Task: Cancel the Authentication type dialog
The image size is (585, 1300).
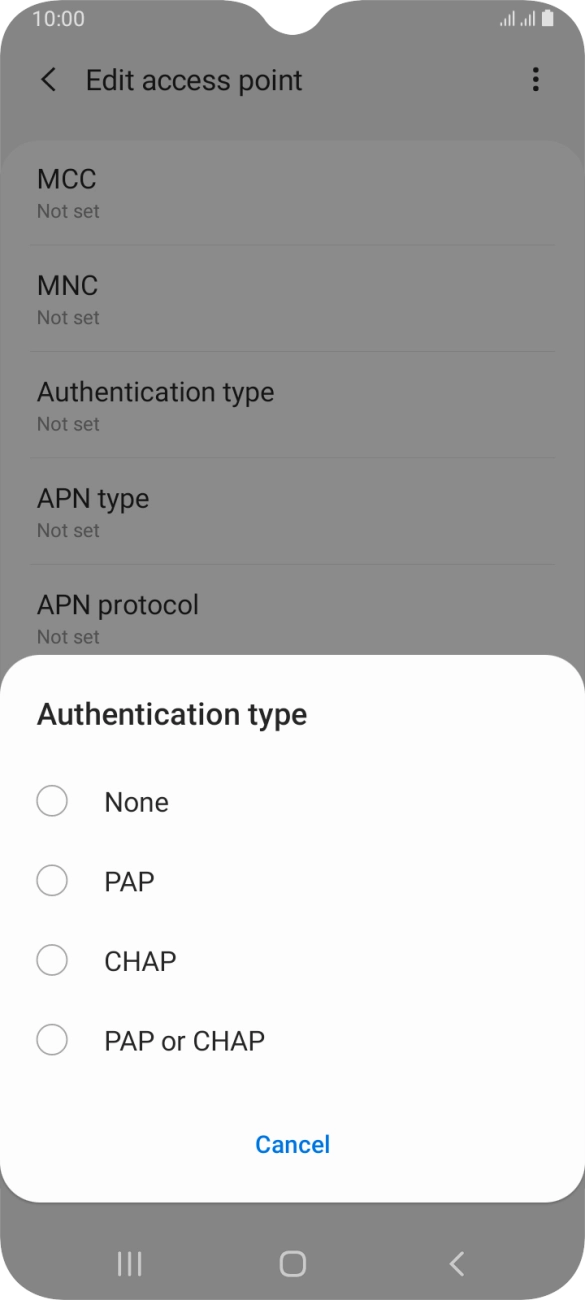Action: click(x=292, y=1144)
